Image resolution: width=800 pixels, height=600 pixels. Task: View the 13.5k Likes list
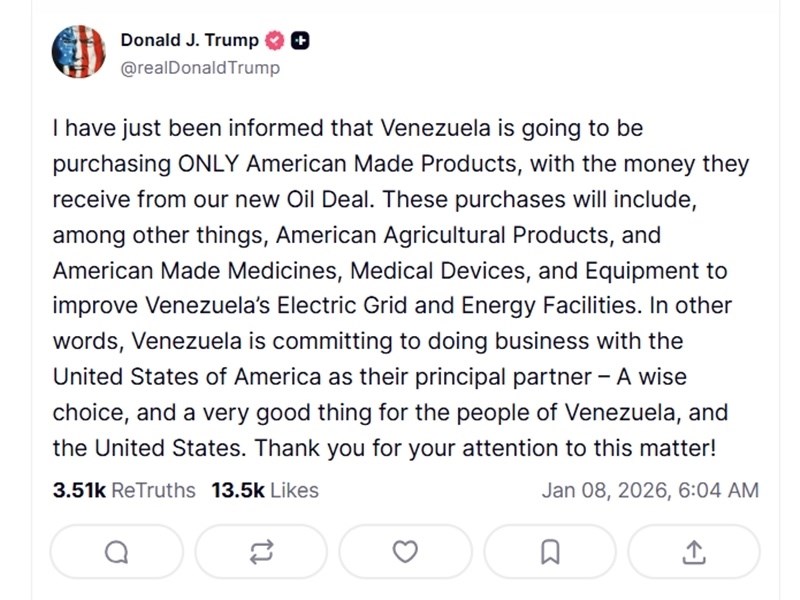coord(265,490)
